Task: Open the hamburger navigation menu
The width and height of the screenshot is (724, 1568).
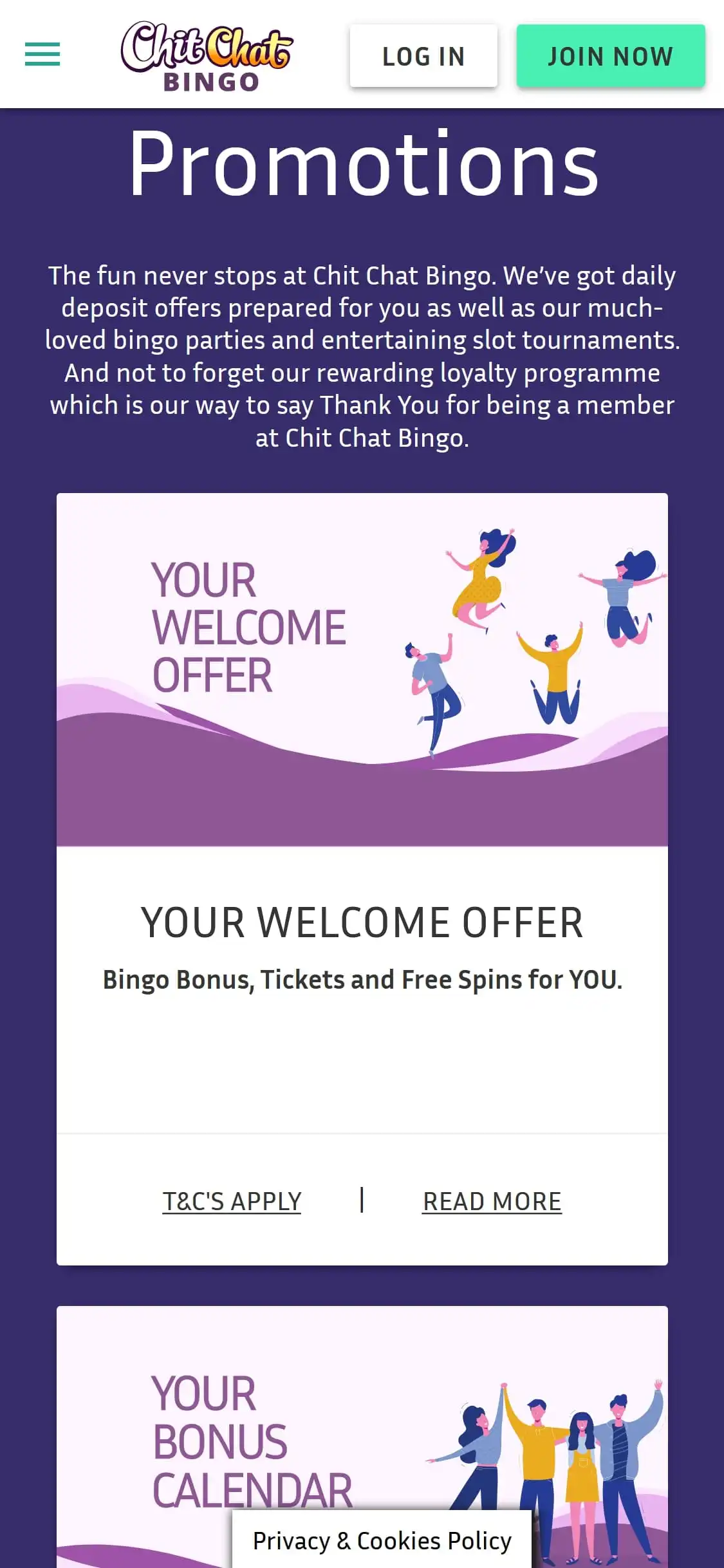Action: point(42,54)
